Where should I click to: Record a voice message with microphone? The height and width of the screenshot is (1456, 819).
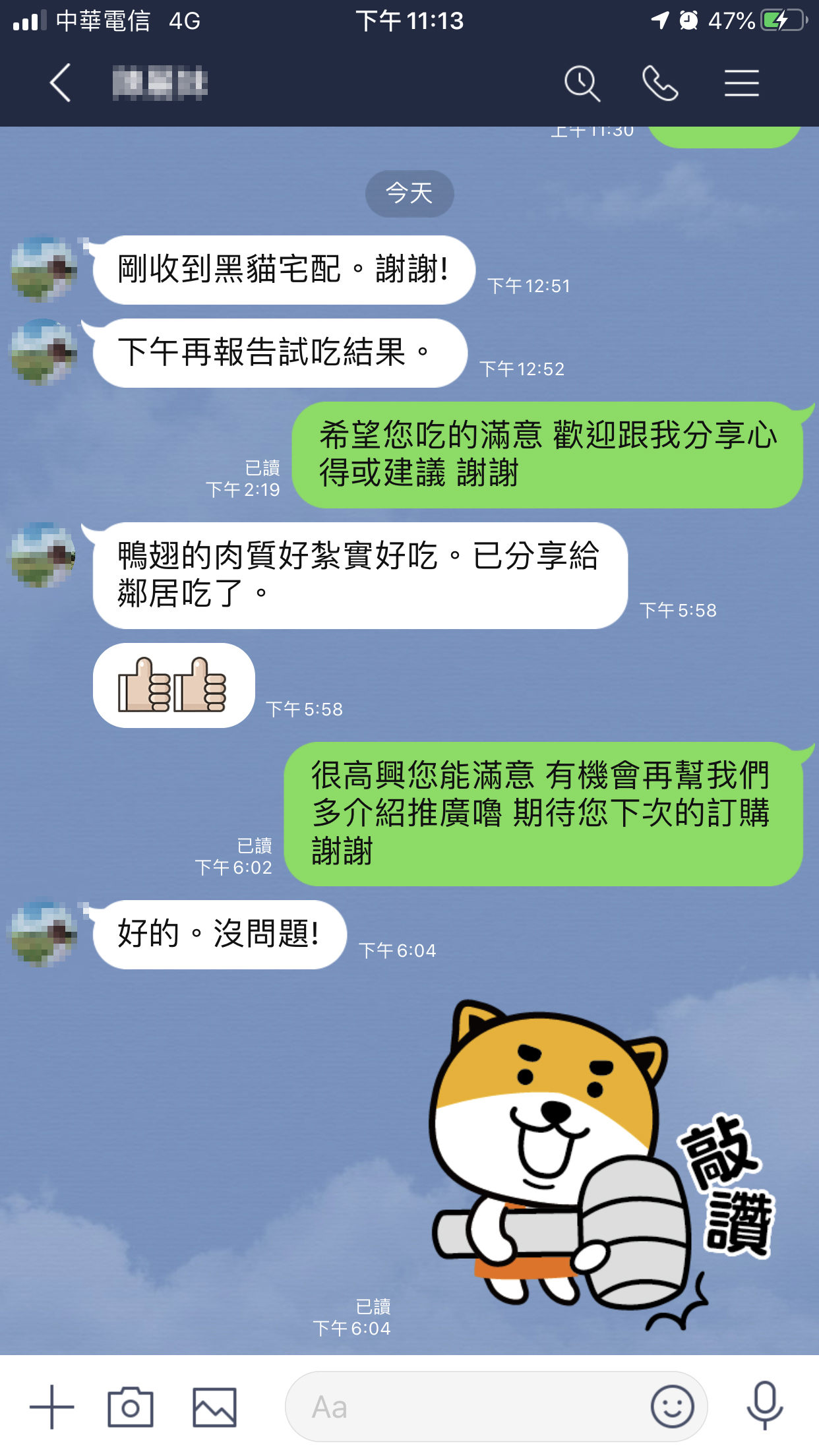click(x=764, y=1406)
